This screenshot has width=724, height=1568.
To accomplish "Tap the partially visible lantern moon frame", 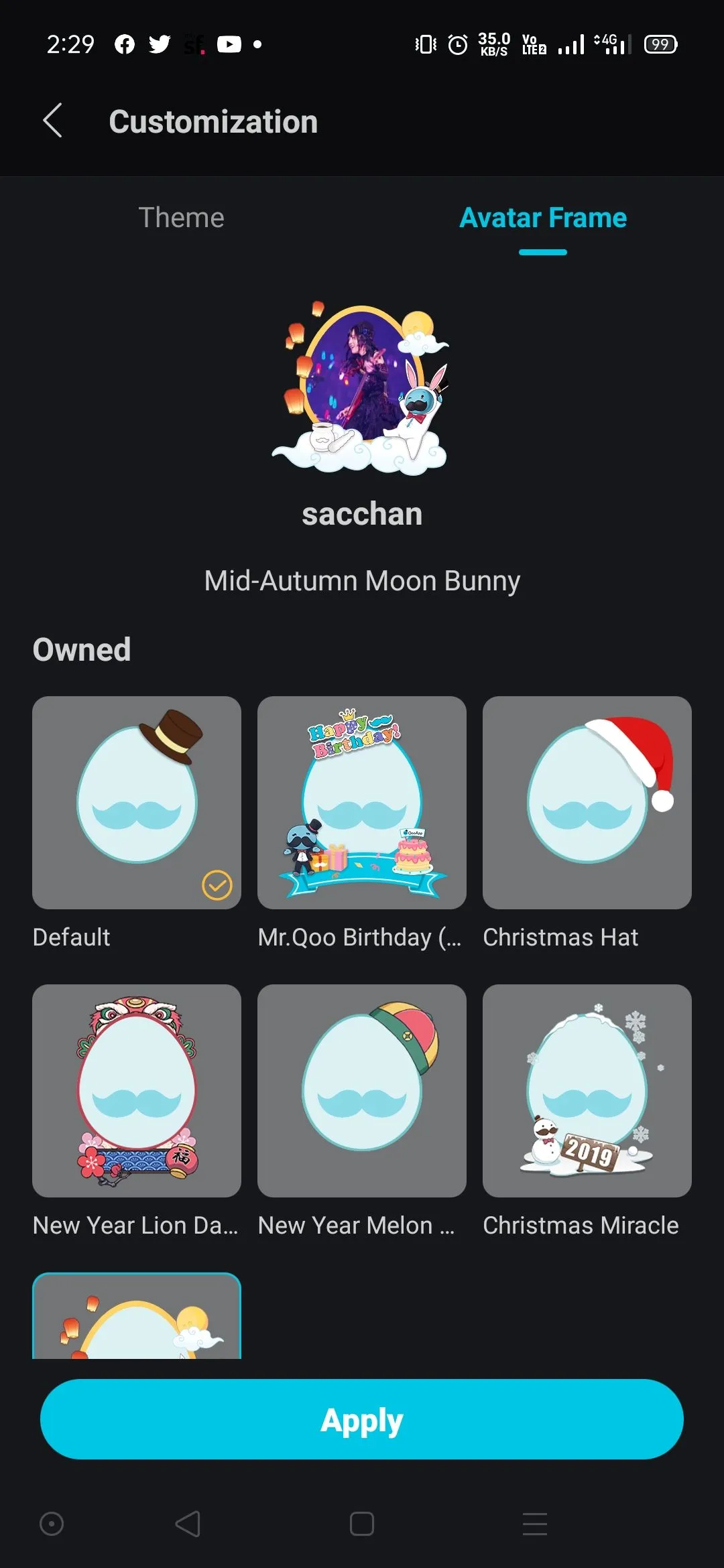I will point(137,1317).
